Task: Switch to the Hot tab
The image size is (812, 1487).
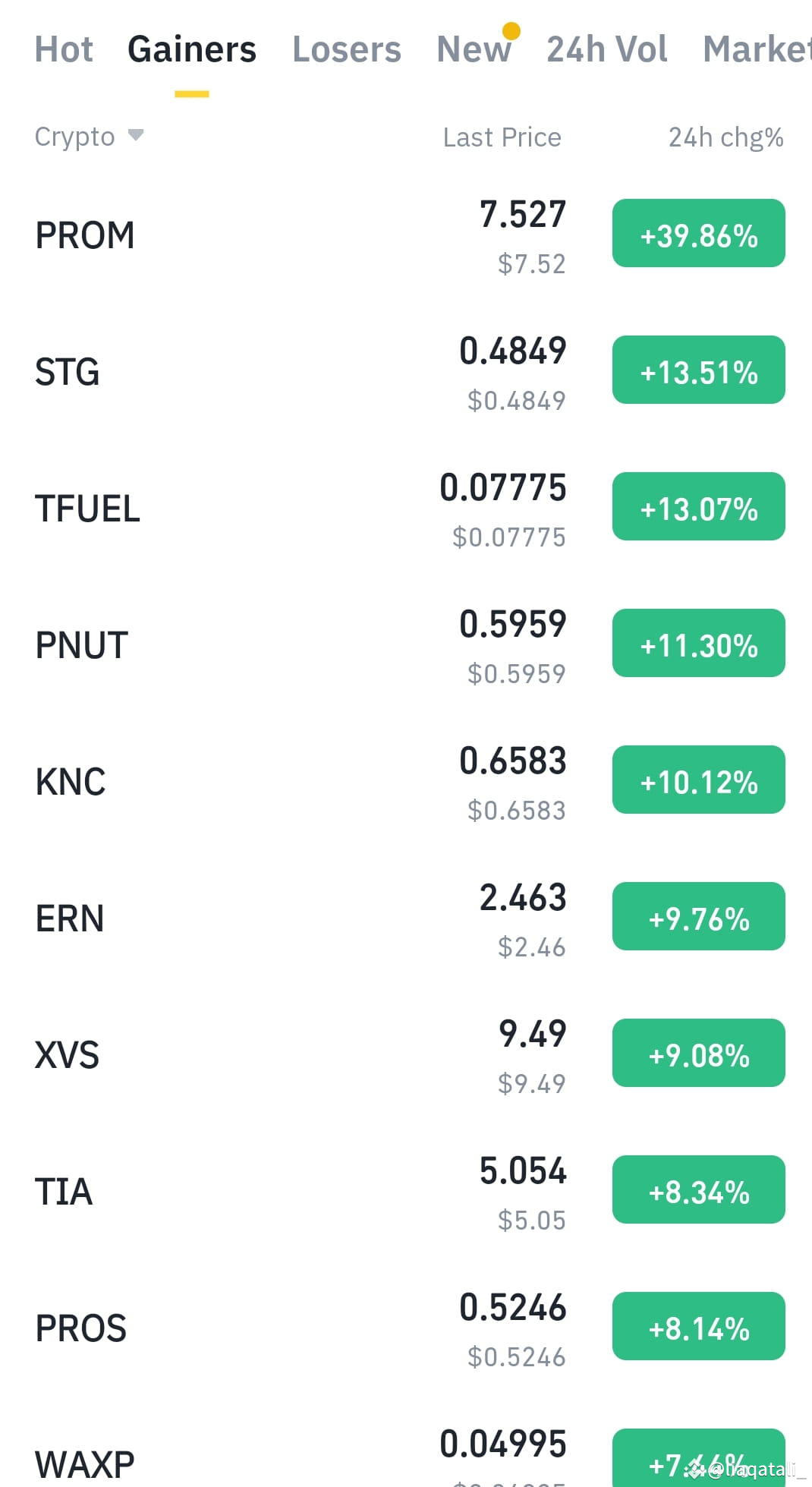Action: click(64, 50)
